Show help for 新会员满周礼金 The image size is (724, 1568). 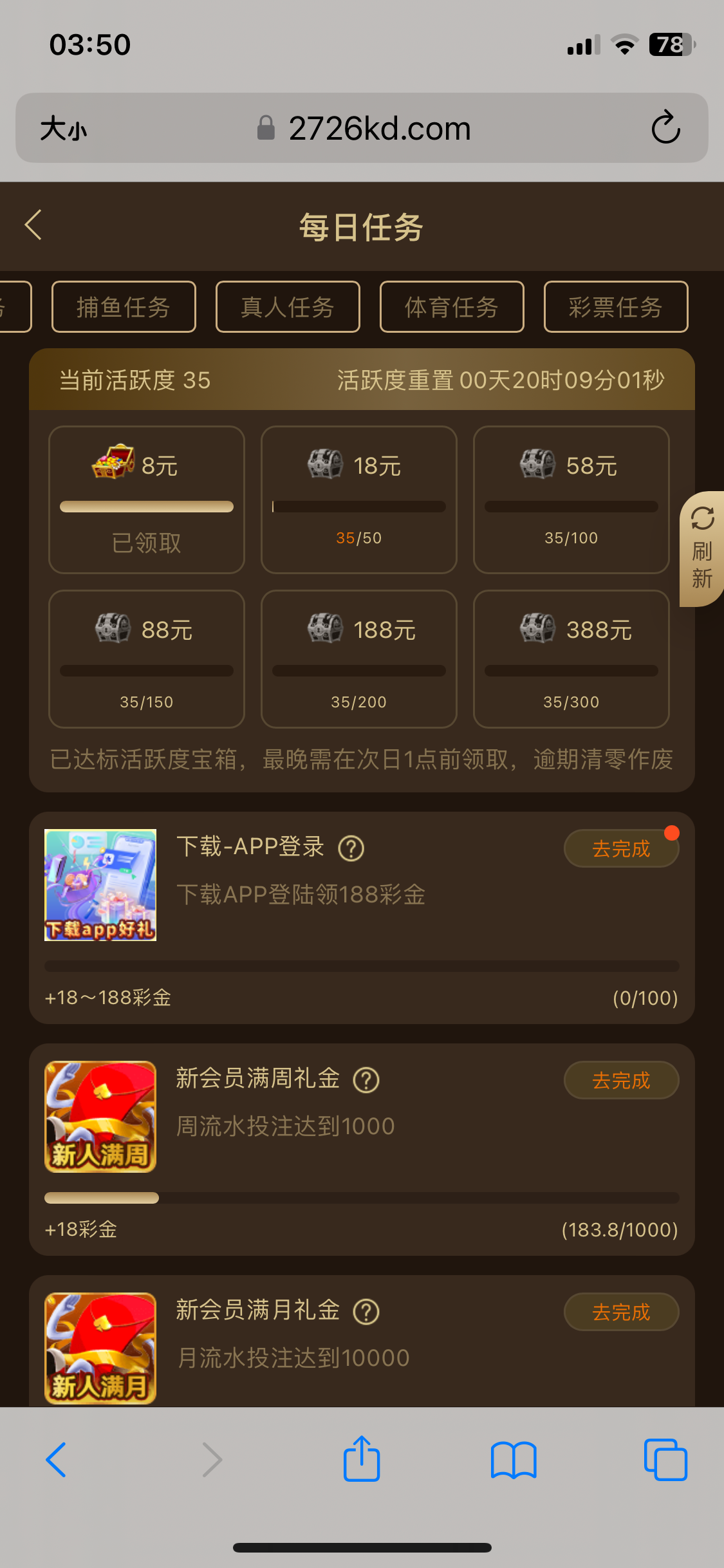pos(366,1080)
